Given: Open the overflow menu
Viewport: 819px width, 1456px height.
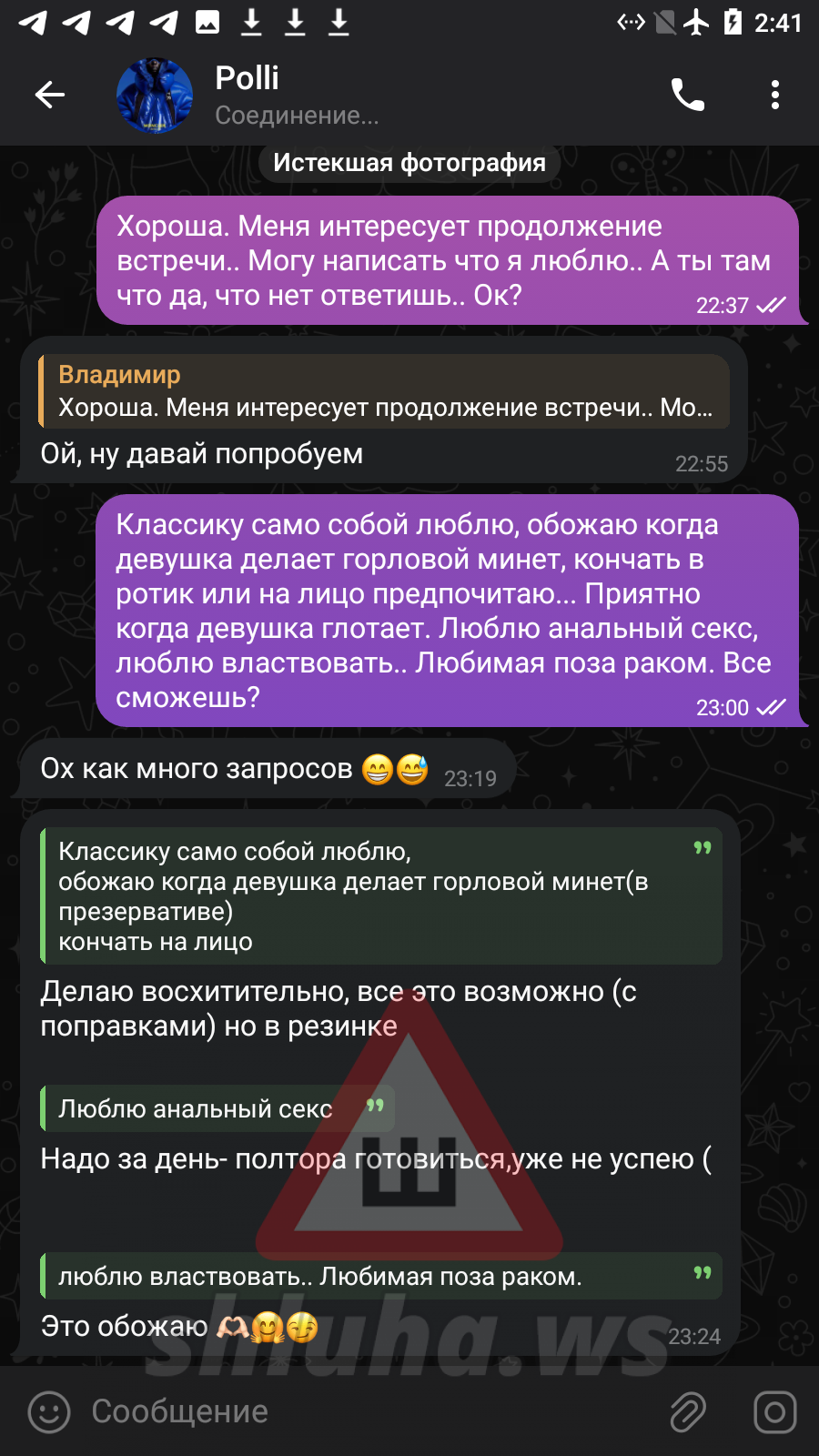Looking at the screenshot, I should click(x=774, y=95).
